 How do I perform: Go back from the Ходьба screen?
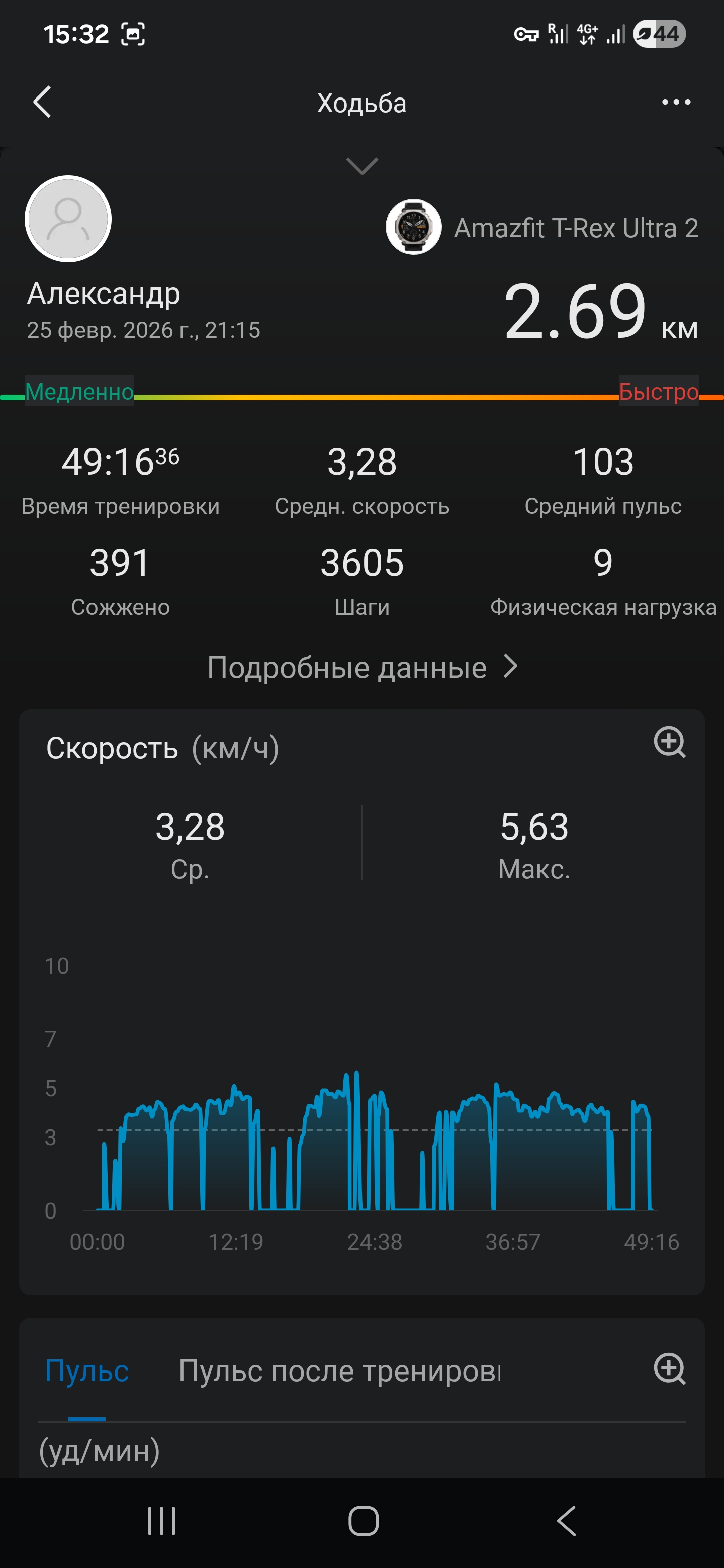42,102
